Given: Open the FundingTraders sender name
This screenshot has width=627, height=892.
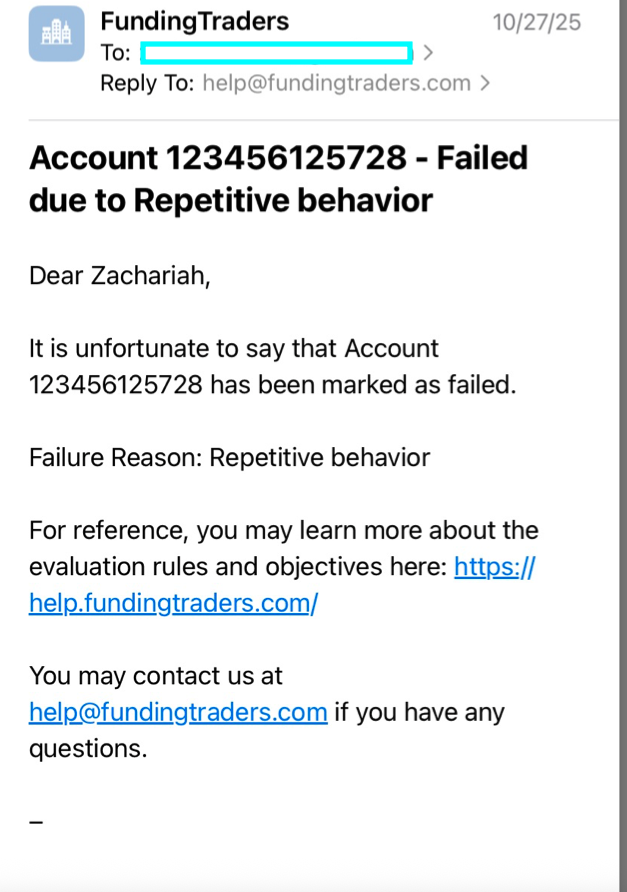Looking at the screenshot, I should pos(195,20).
